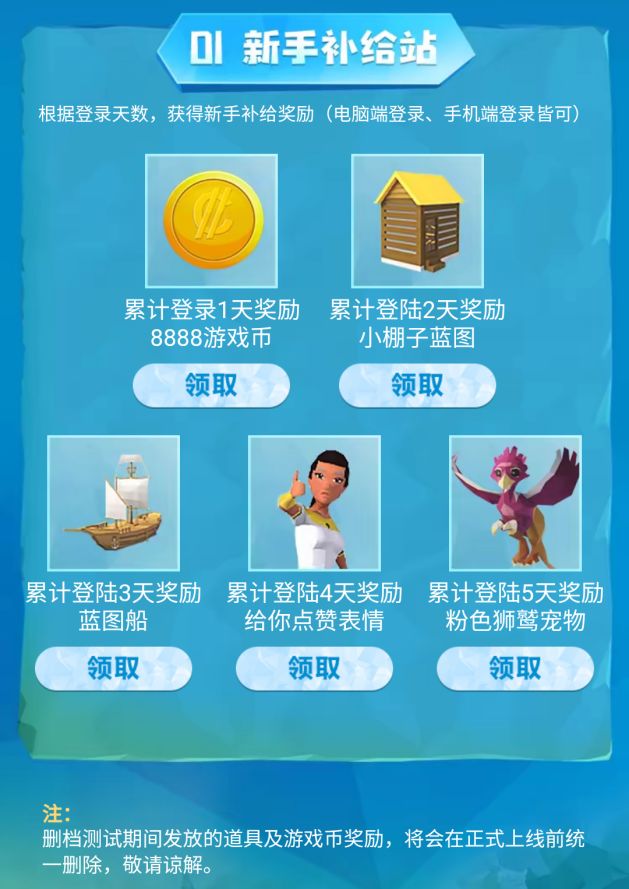This screenshot has height=889, width=629.
Task: Claim the 8888游戏币 day-1 login reward
Action: pyautogui.click(x=211, y=386)
